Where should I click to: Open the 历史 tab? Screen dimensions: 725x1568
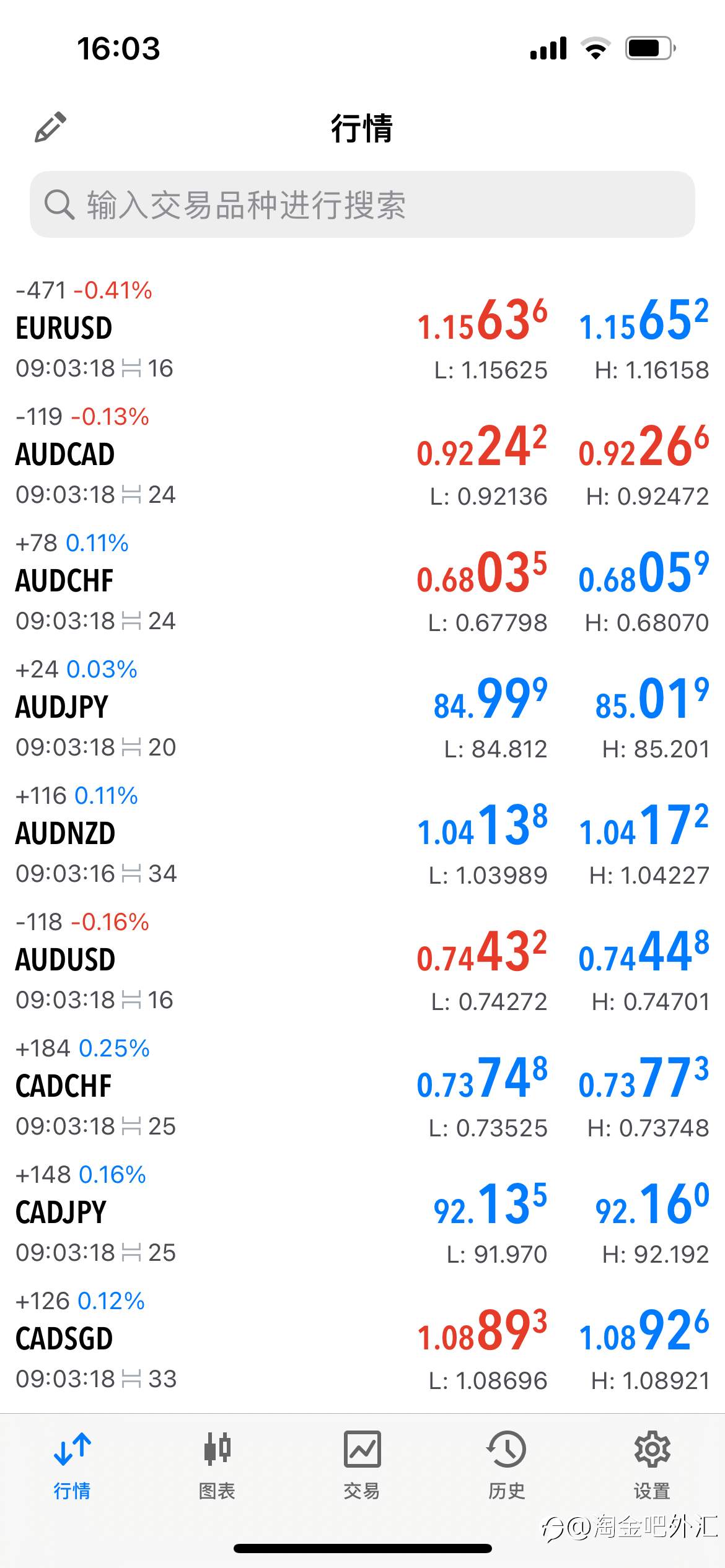pyautogui.click(x=507, y=1465)
